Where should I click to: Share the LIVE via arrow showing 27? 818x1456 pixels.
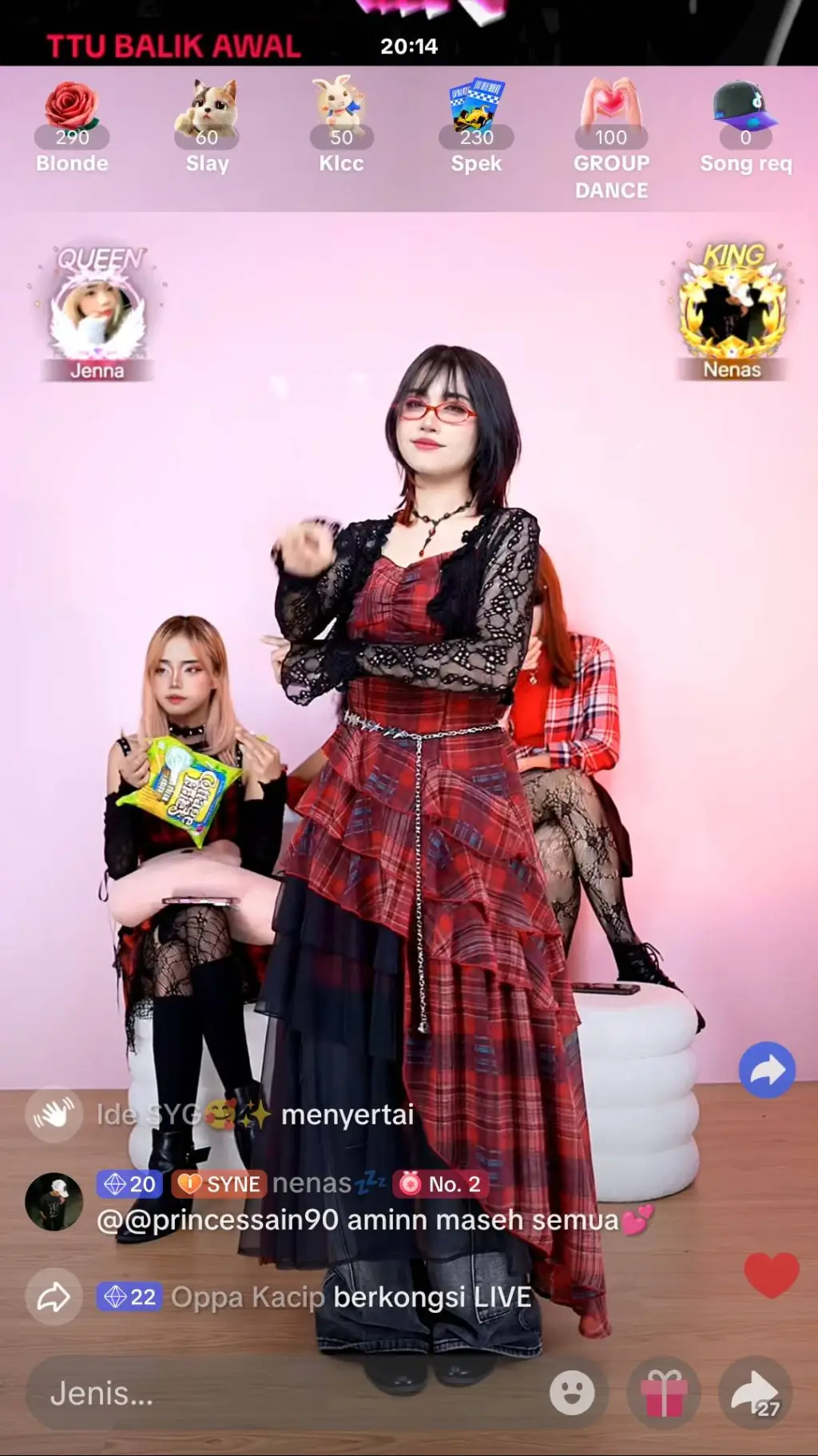pyautogui.click(x=755, y=1393)
